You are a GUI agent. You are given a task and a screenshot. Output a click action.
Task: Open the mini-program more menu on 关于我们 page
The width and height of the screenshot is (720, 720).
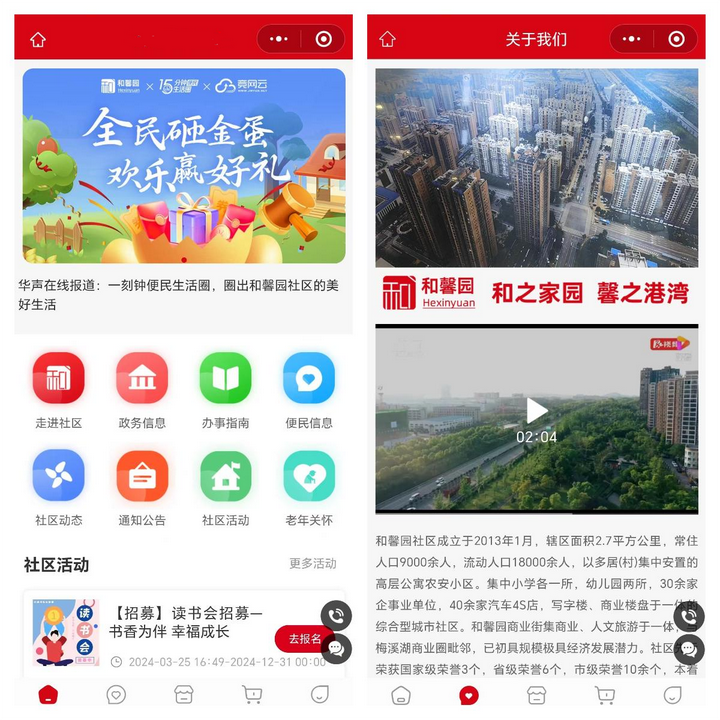coord(631,39)
